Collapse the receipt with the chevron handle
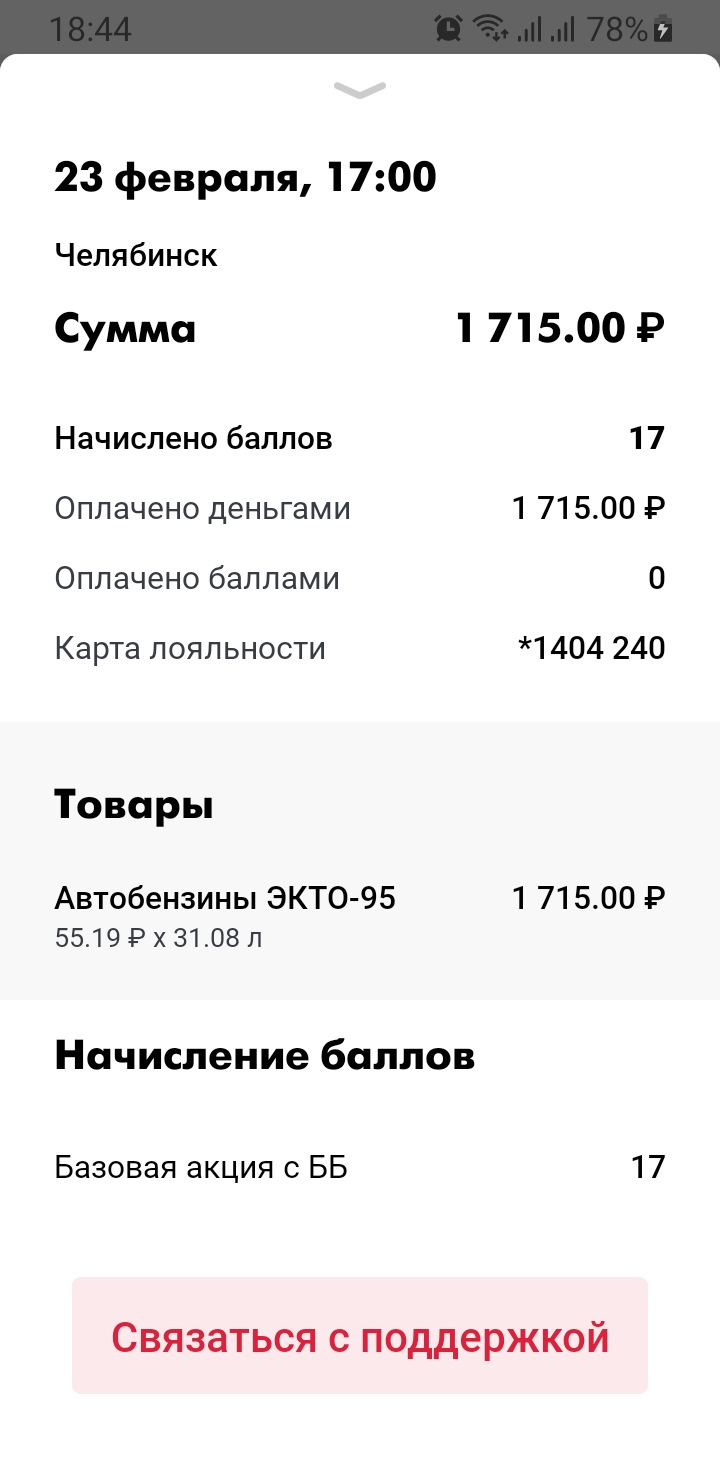The image size is (720, 1480). tap(360, 90)
